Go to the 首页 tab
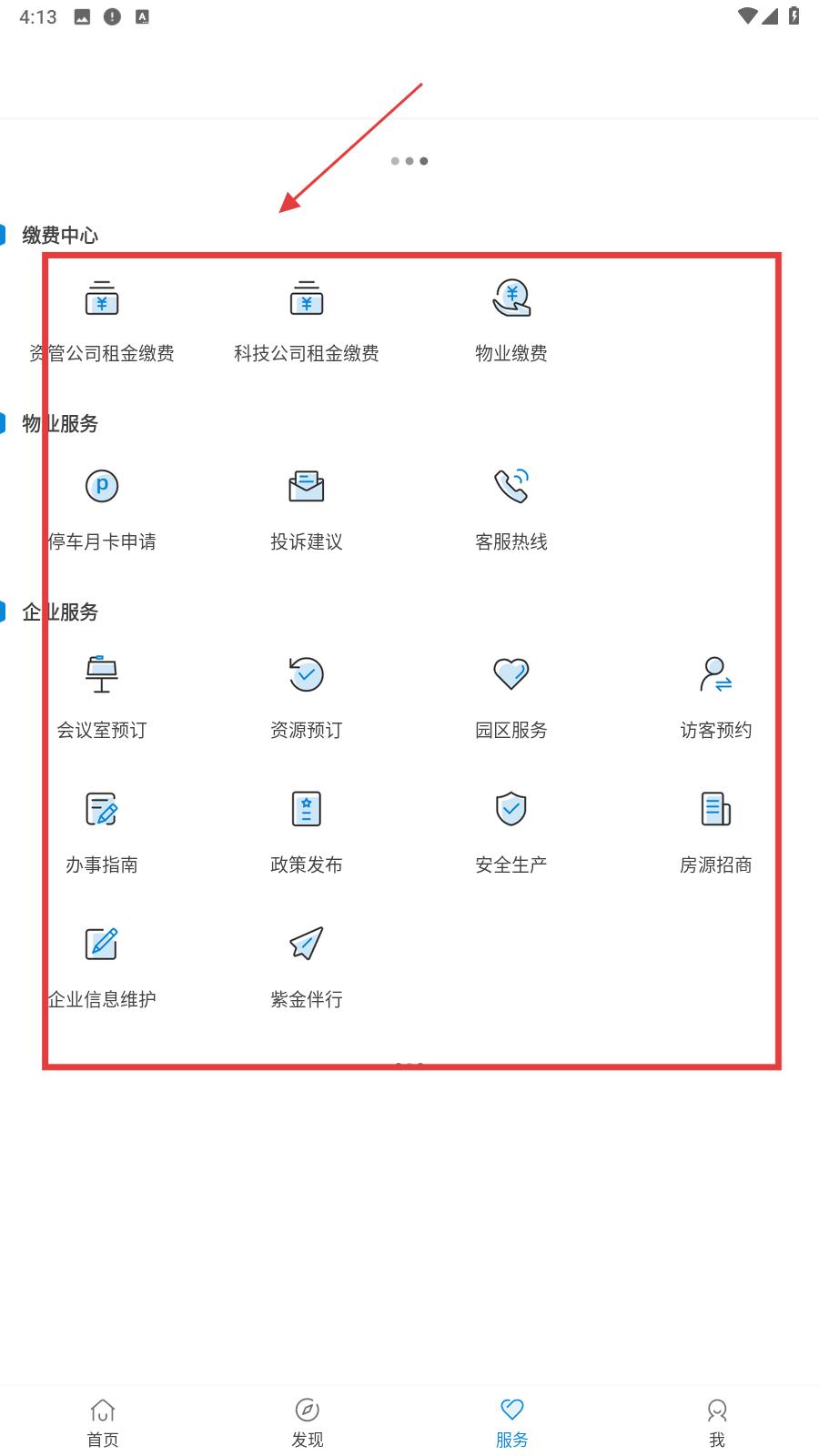This screenshot has width=819, height=1456. tap(103, 1422)
